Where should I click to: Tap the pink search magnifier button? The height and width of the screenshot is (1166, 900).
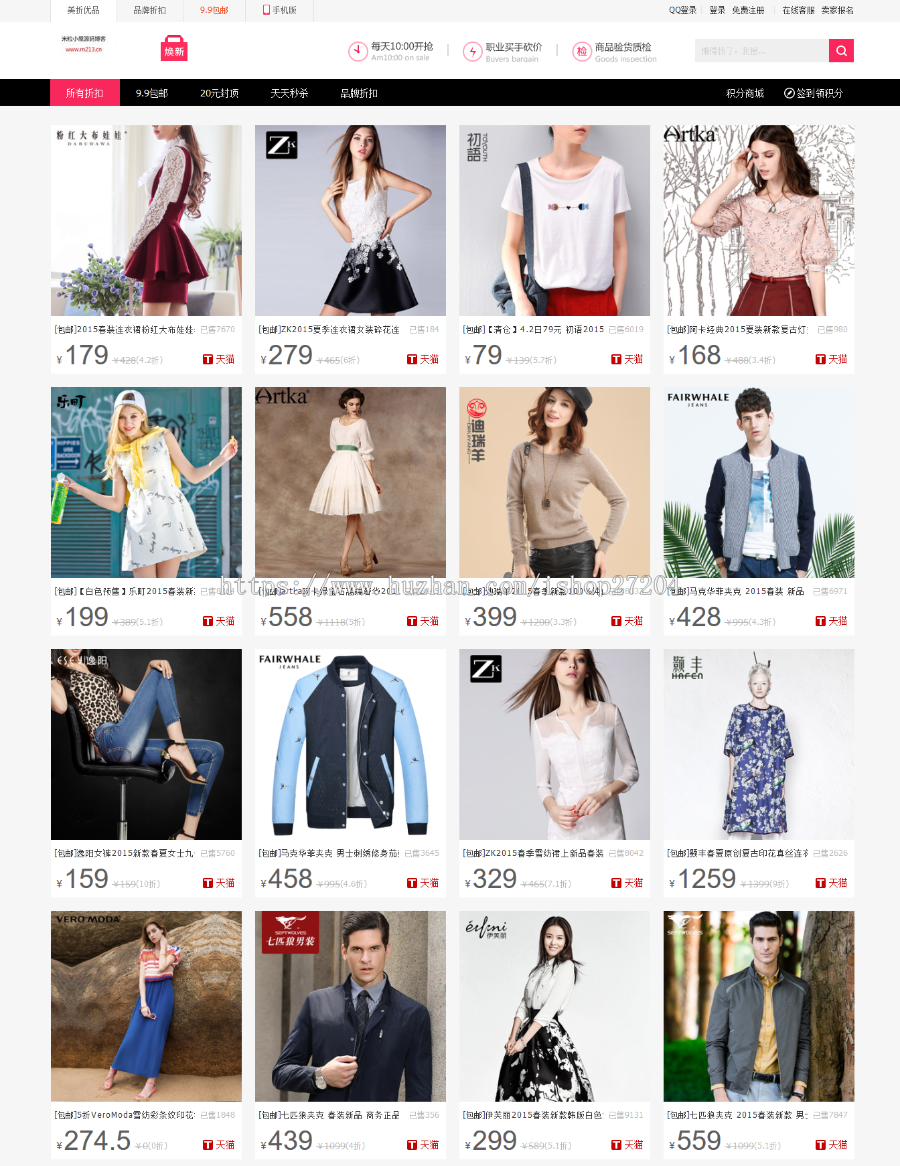point(841,51)
